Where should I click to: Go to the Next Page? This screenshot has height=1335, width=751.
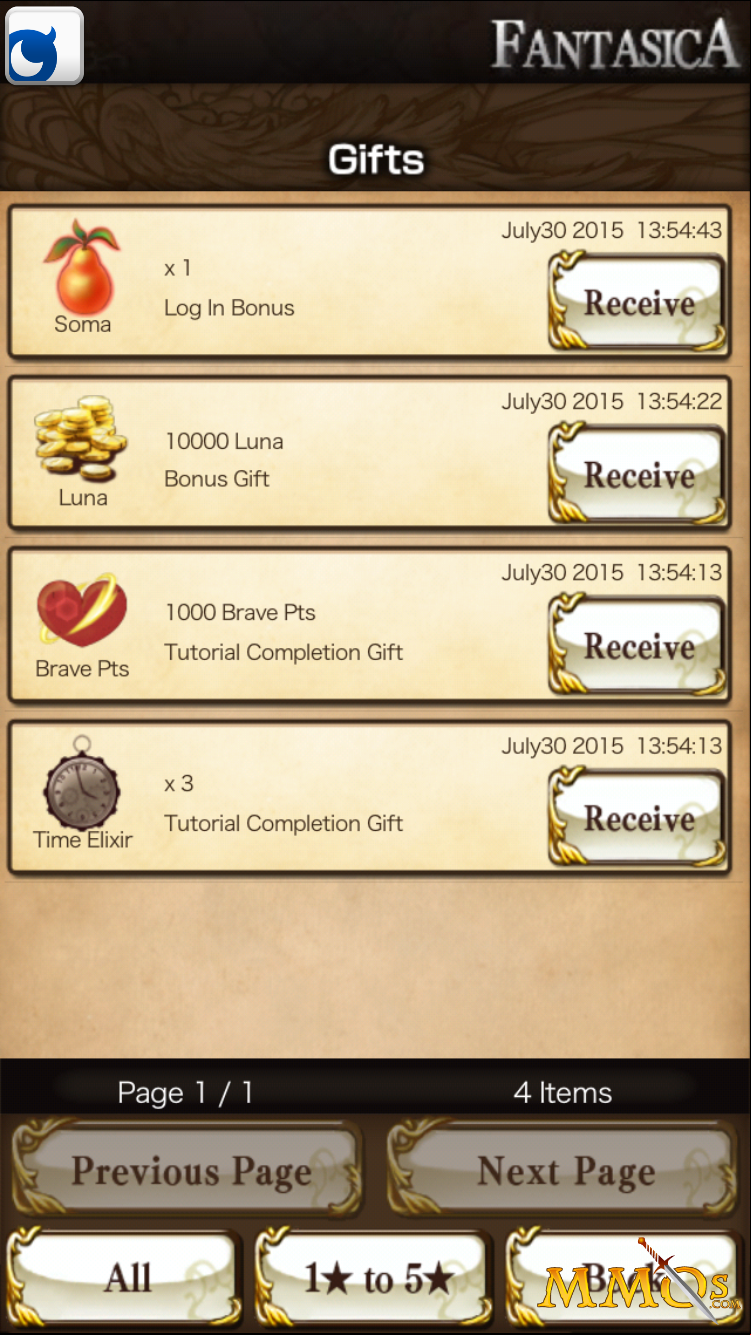(x=563, y=1170)
